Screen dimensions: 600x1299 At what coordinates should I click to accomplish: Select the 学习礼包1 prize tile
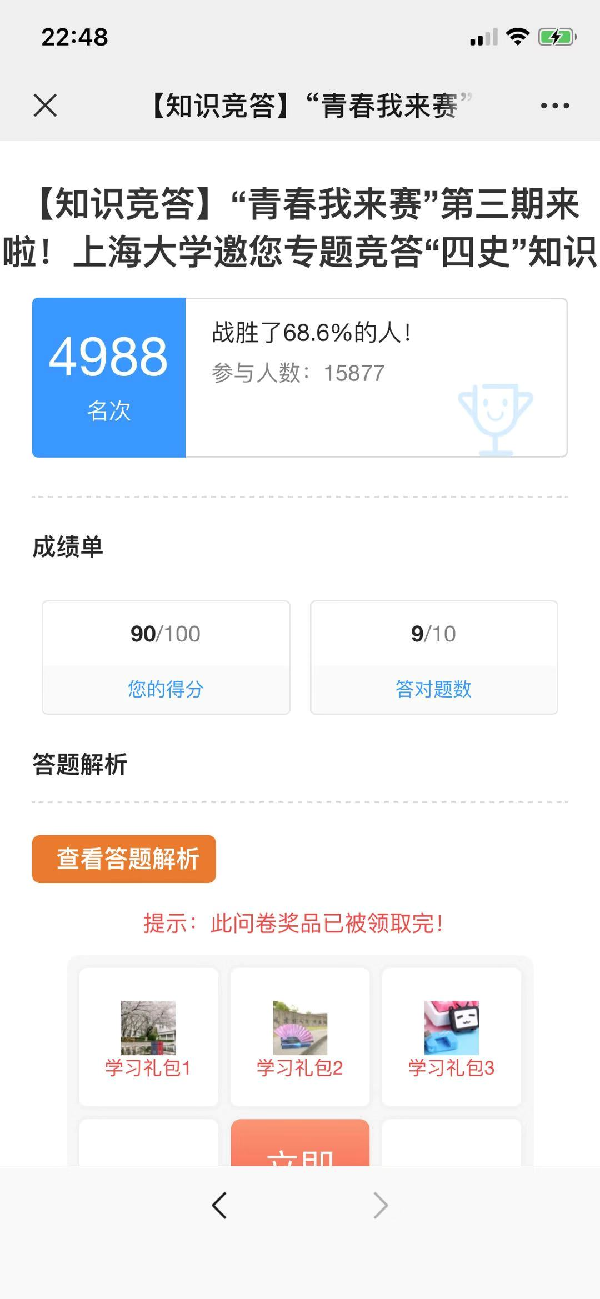(148, 1037)
